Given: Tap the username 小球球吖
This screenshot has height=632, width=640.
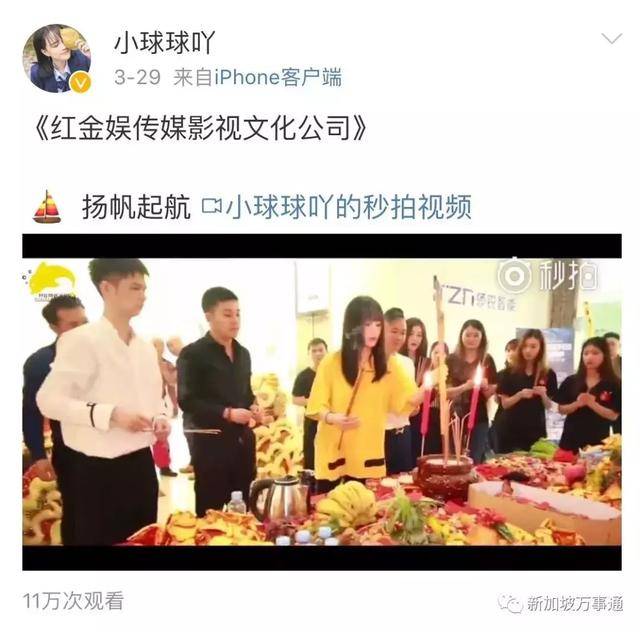Looking at the screenshot, I should pyautogui.click(x=164, y=42).
